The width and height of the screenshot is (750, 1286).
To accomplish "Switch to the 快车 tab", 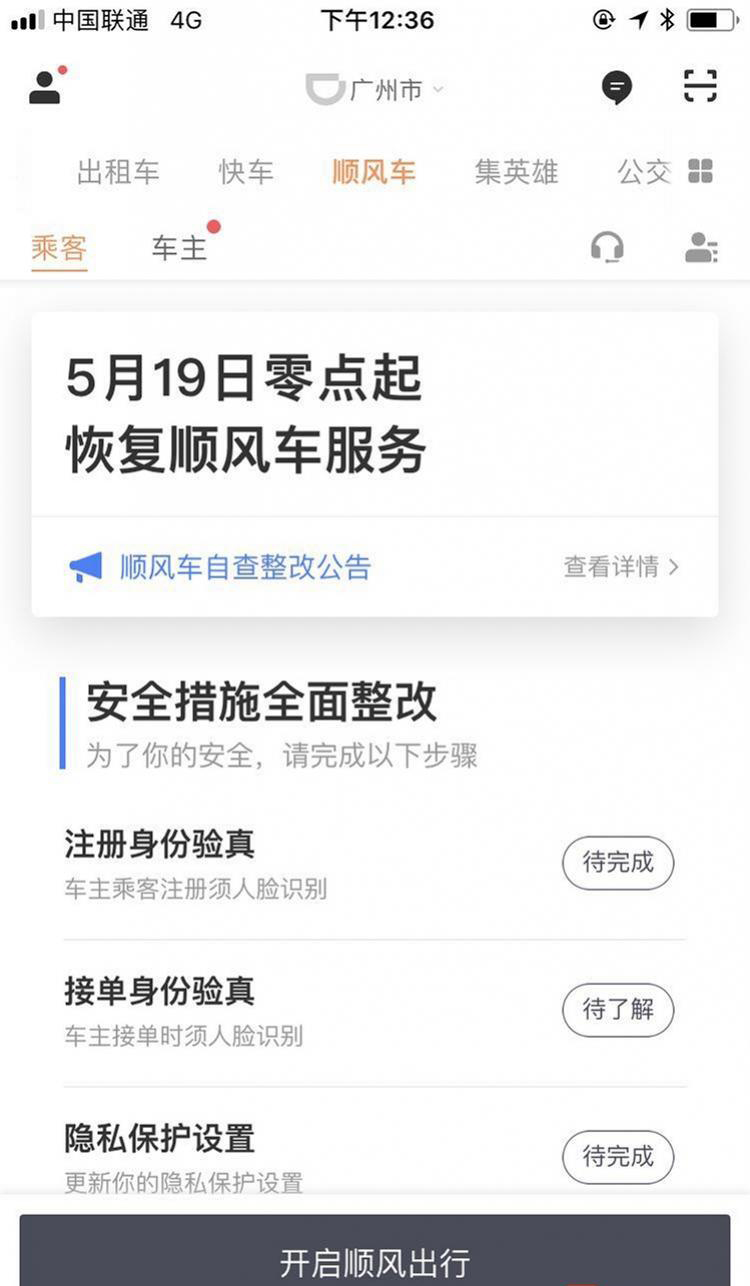I will click(246, 172).
